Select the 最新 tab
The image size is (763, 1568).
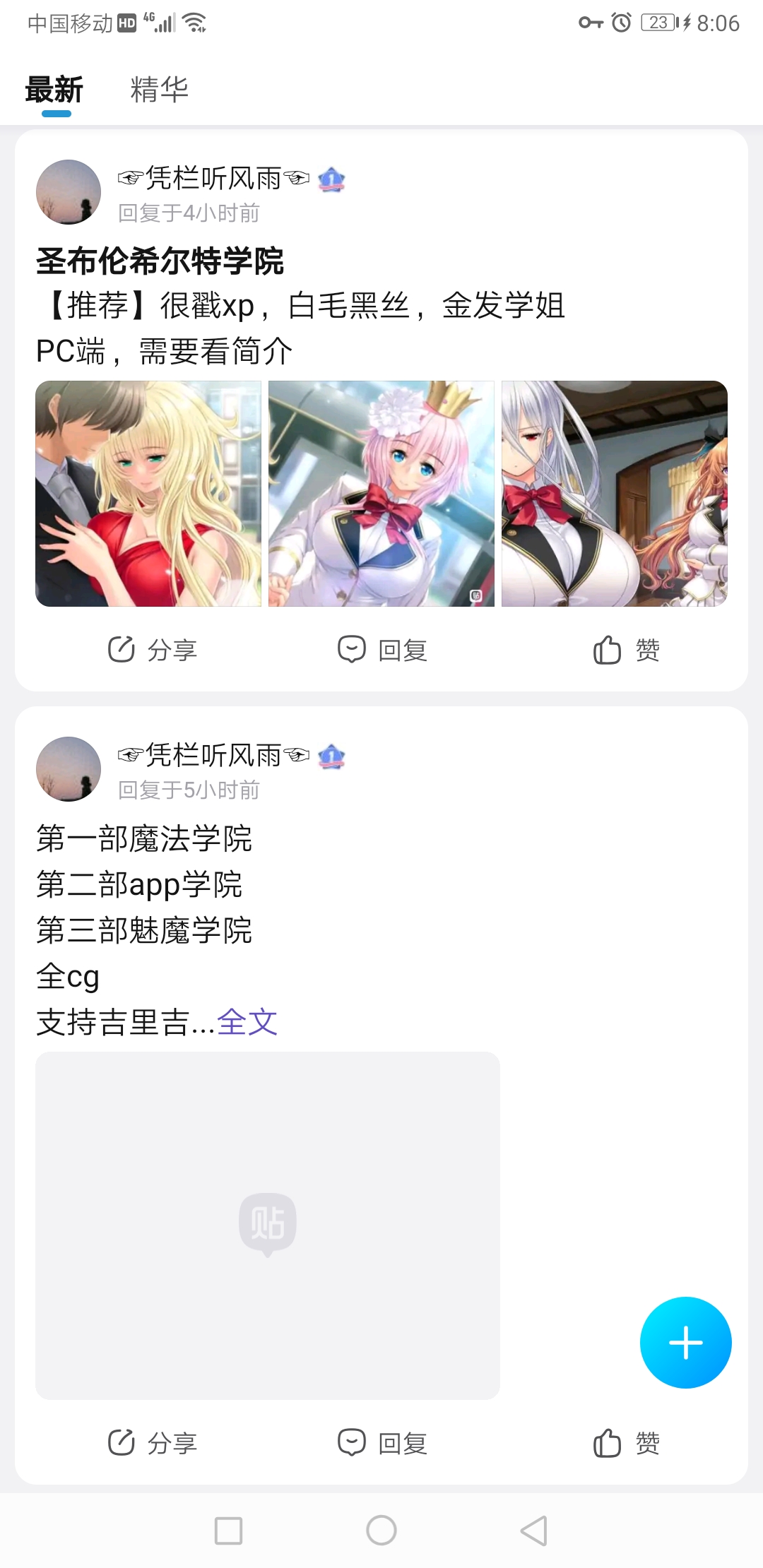tap(54, 90)
